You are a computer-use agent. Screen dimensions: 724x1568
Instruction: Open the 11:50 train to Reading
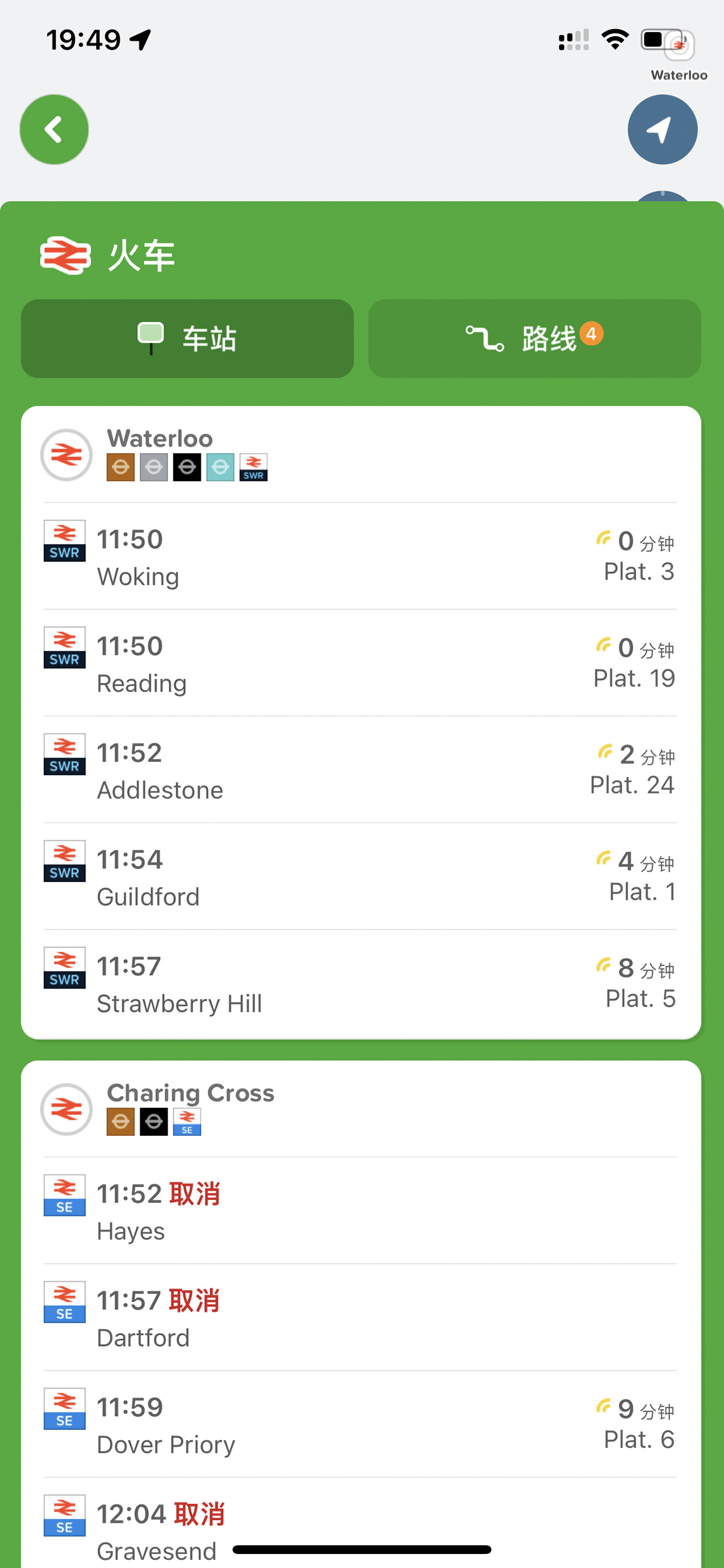[361, 663]
